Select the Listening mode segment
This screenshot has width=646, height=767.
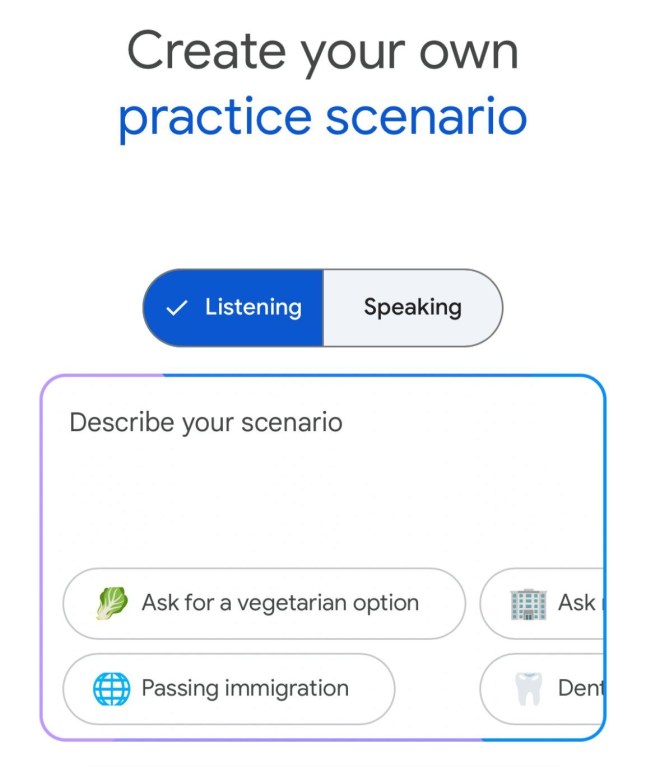(x=234, y=308)
